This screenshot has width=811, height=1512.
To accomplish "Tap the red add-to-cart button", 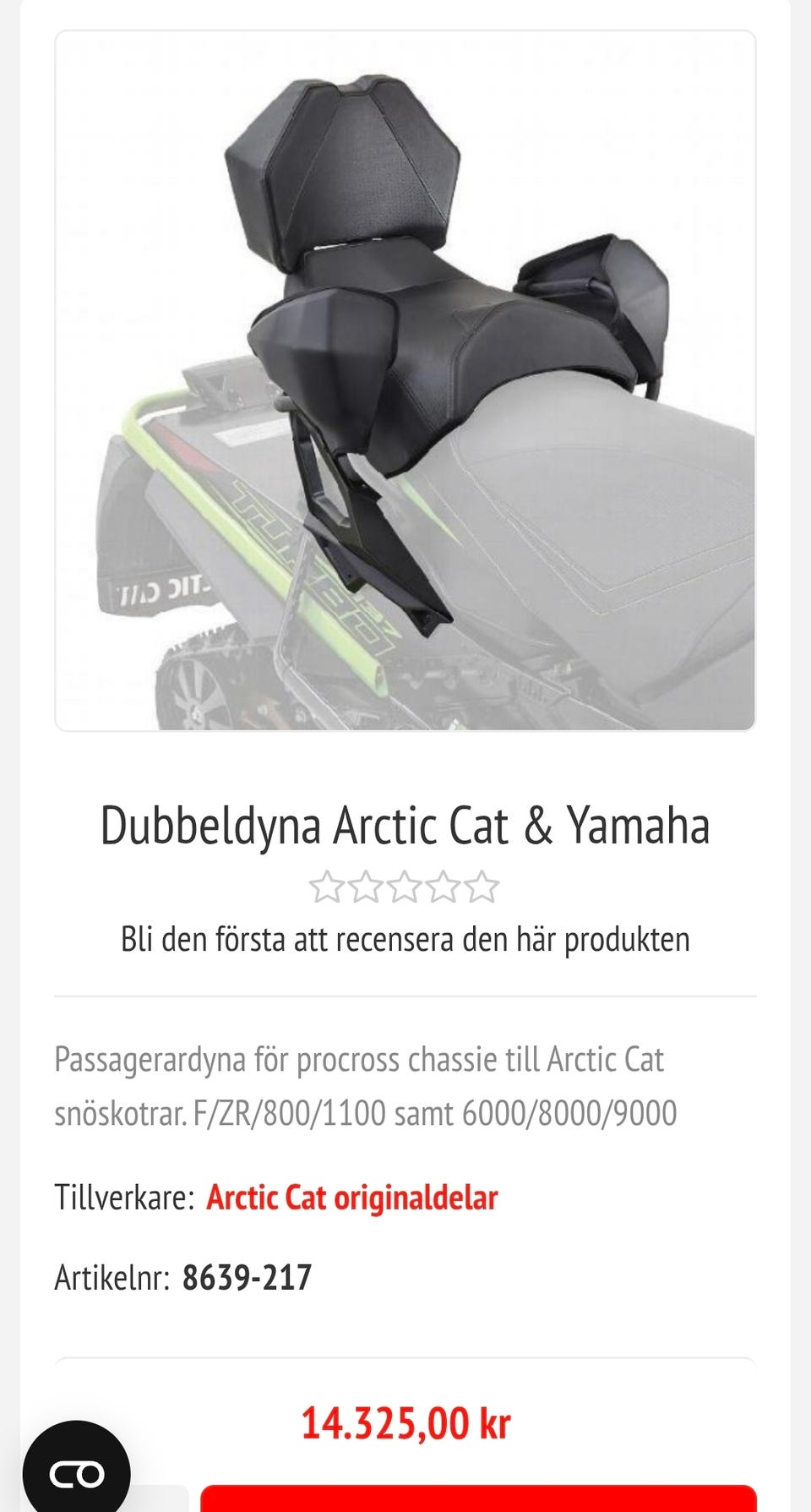I will [478, 1498].
